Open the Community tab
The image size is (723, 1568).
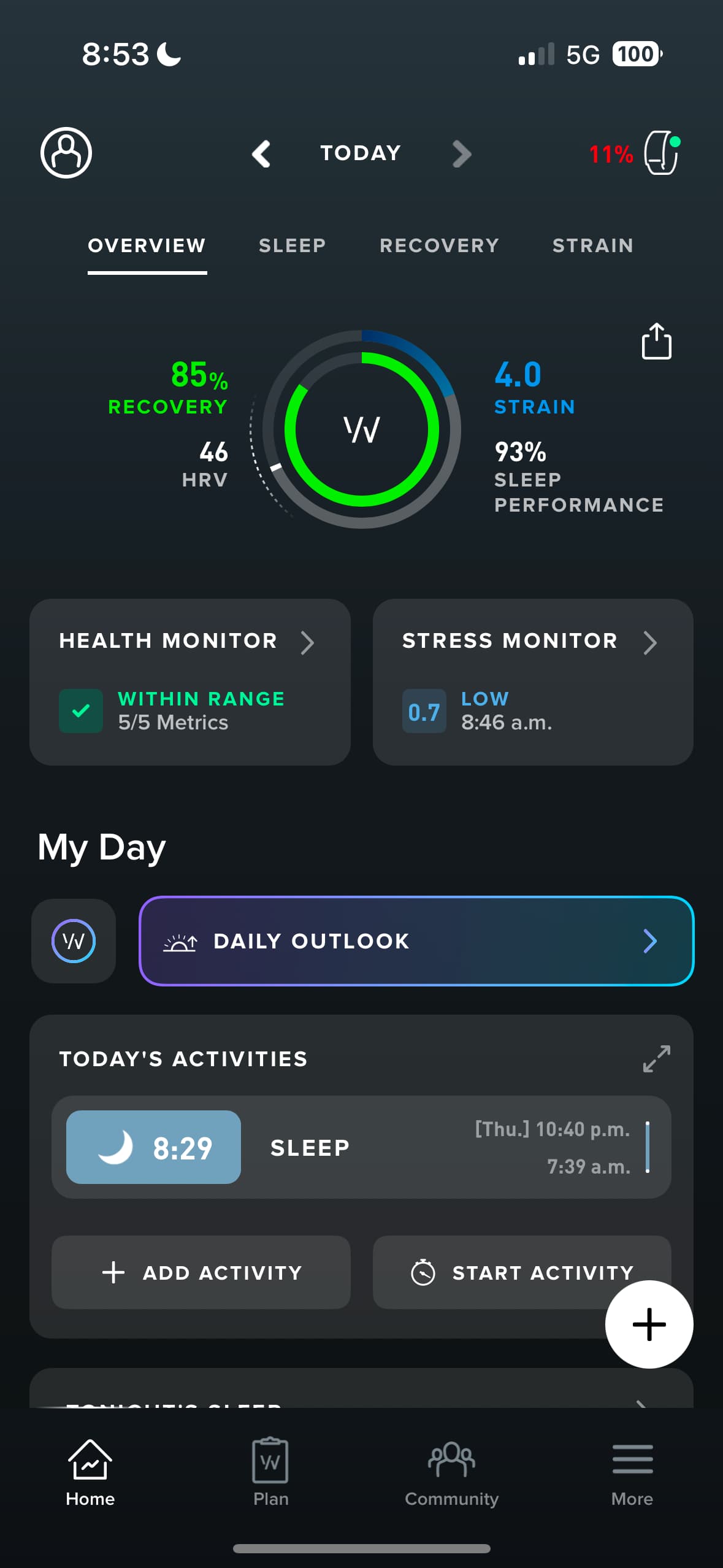pyautogui.click(x=451, y=1472)
